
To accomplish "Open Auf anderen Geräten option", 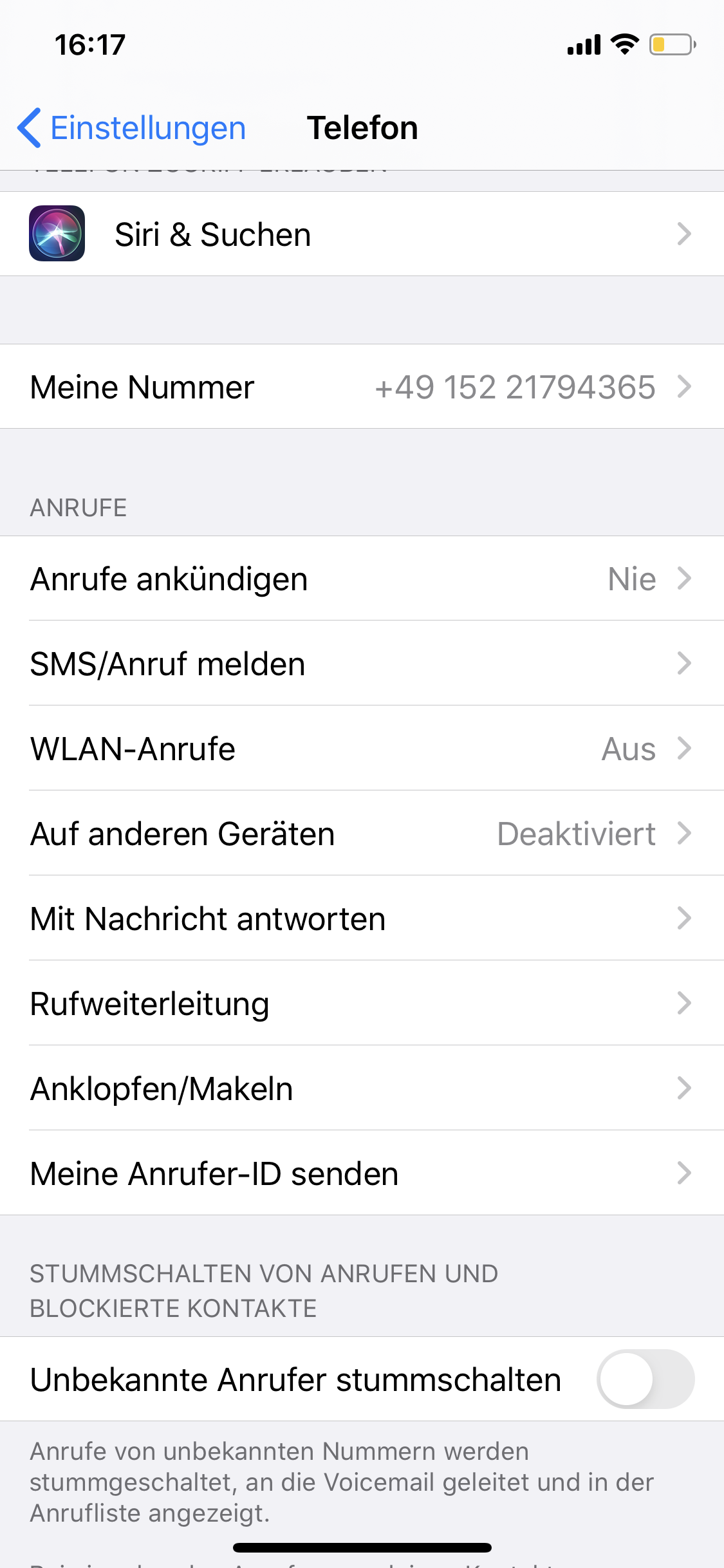I will [x=362, y=834].
